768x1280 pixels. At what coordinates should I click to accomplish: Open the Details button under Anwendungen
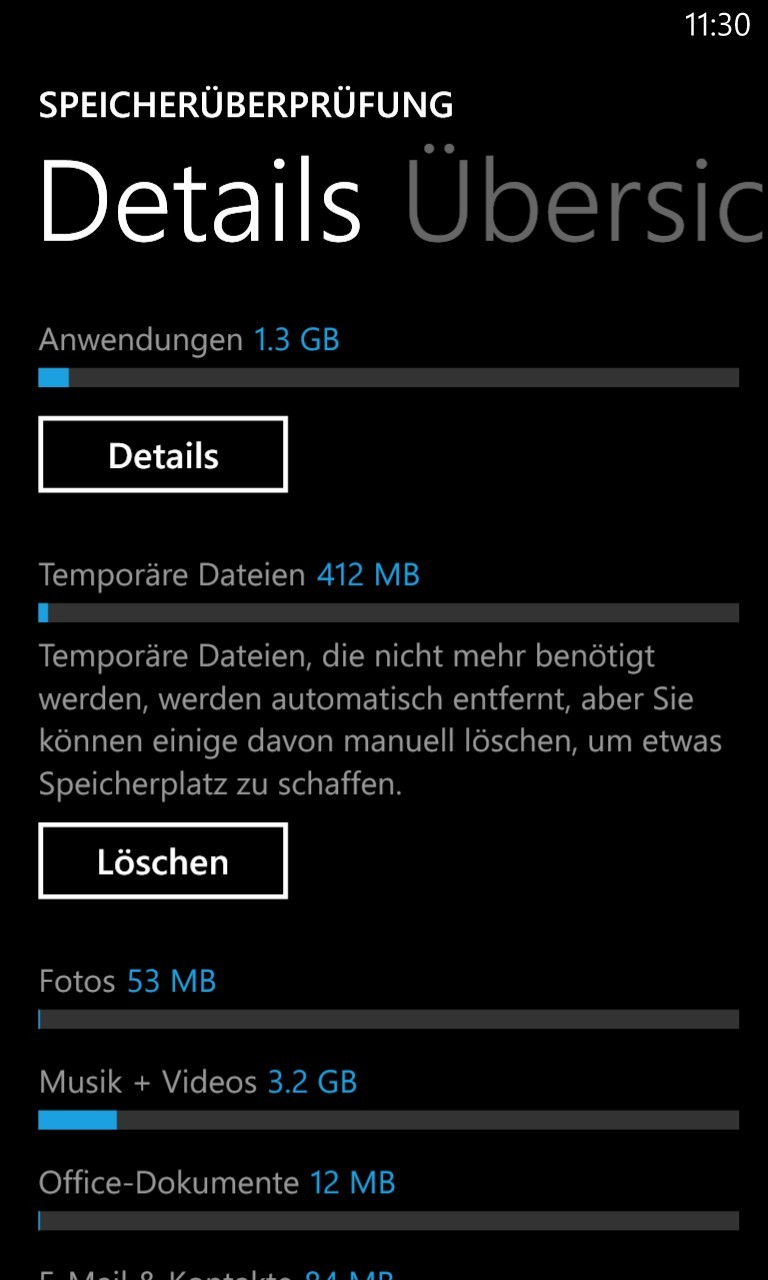[x=163, y=455]
